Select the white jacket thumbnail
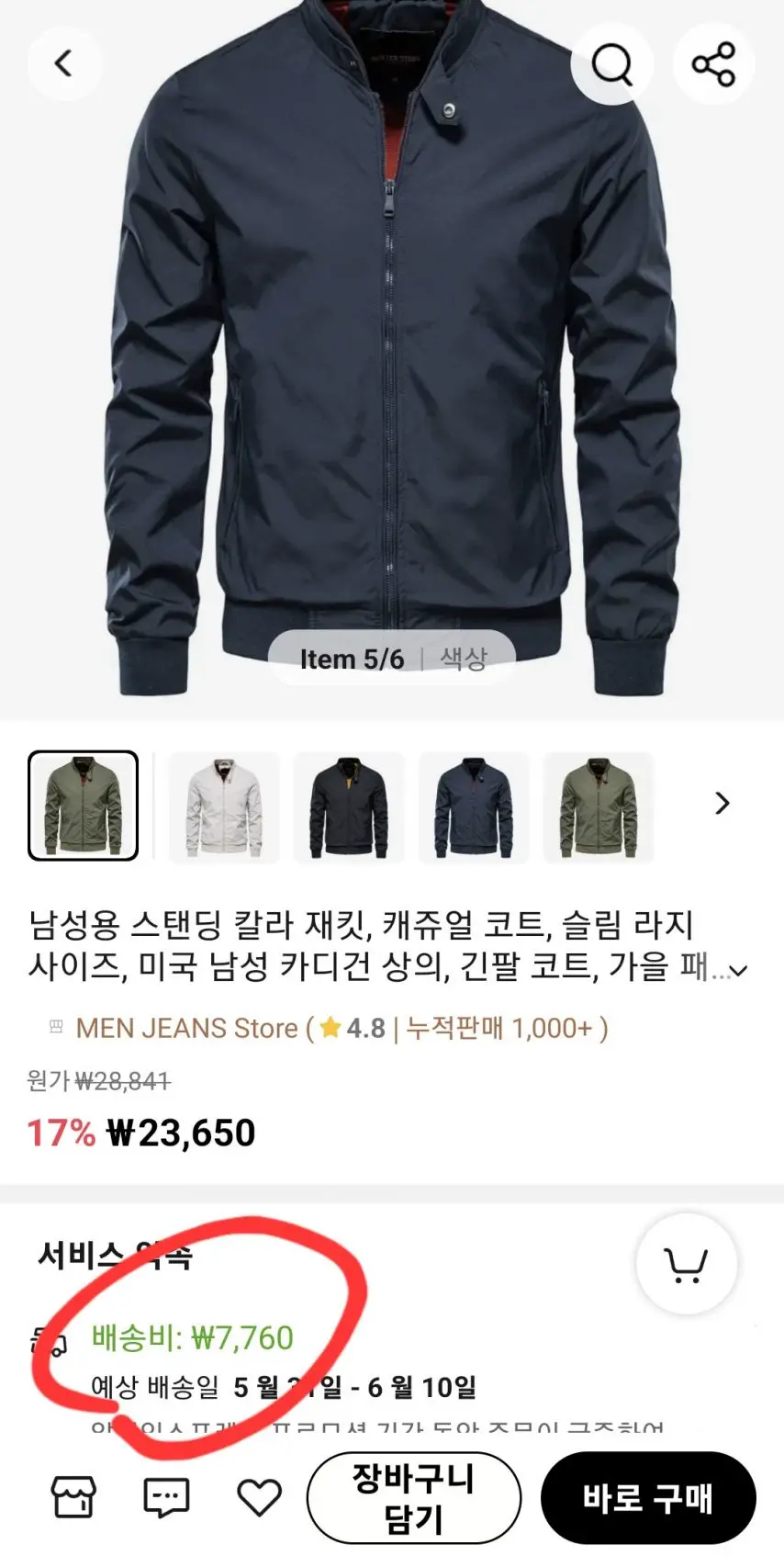Screen dimensions: 784x1567 (223, 806)
